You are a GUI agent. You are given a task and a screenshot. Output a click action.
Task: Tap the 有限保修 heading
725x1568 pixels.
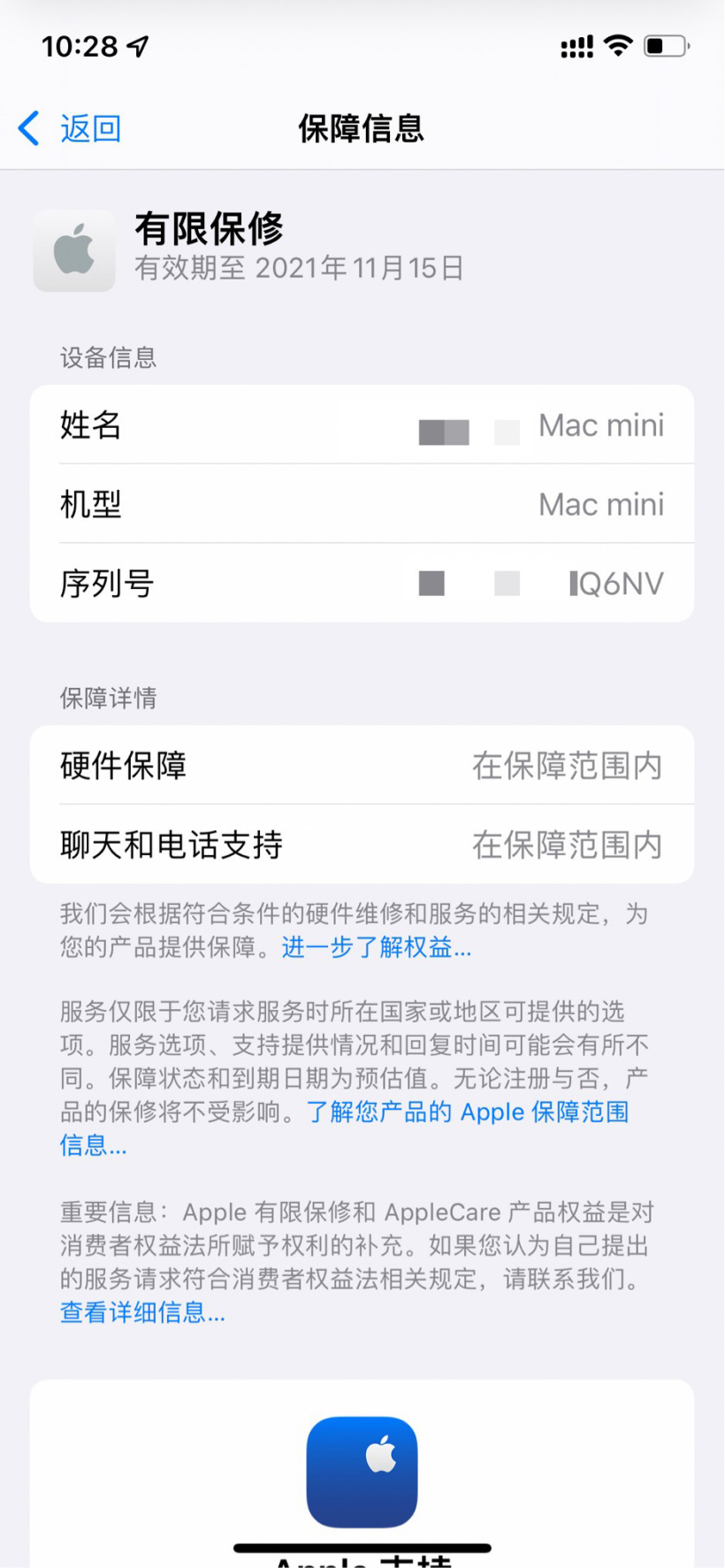(210, 229)
